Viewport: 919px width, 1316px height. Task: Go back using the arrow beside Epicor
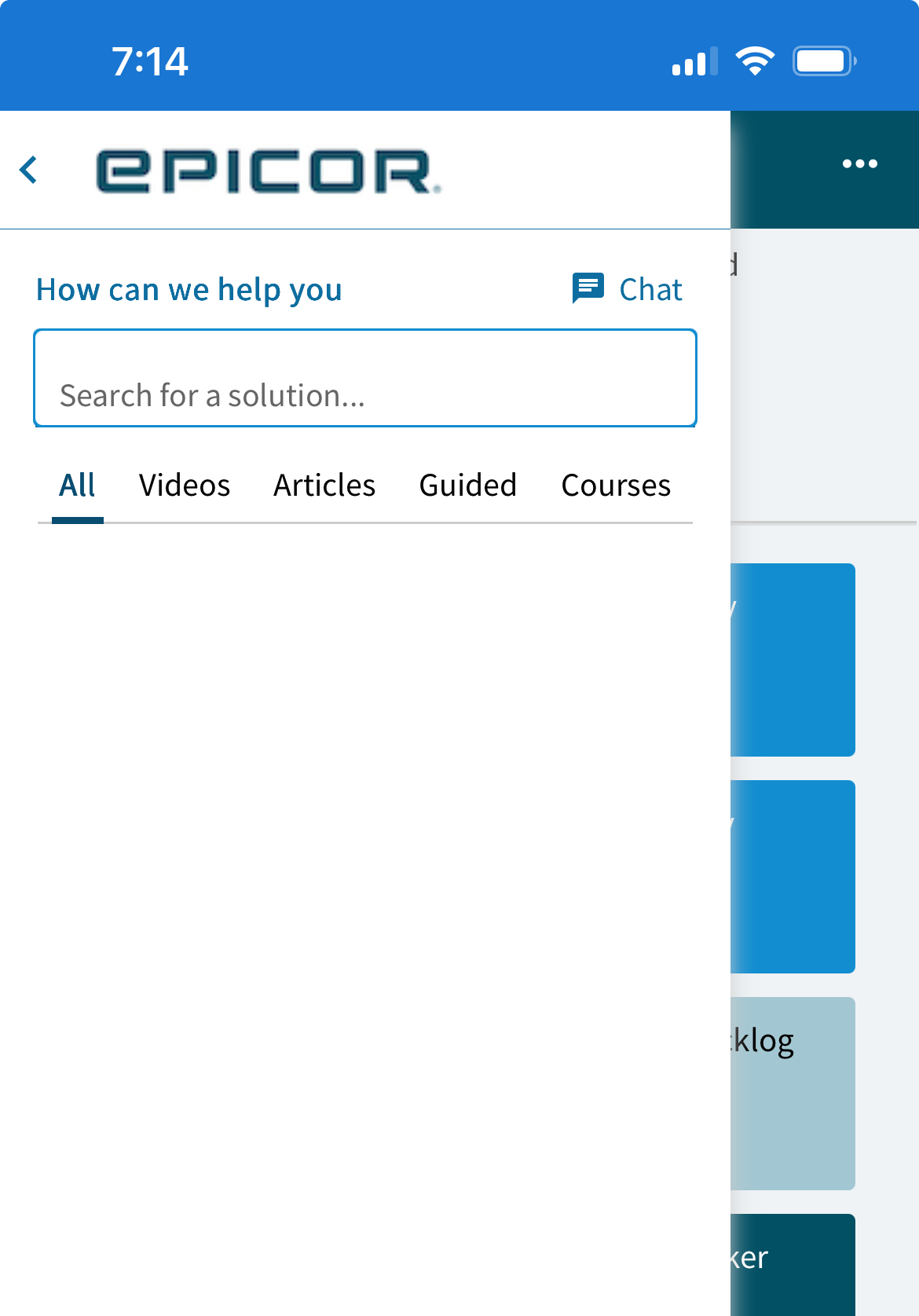pyautogui.click(x=29, y=170)
